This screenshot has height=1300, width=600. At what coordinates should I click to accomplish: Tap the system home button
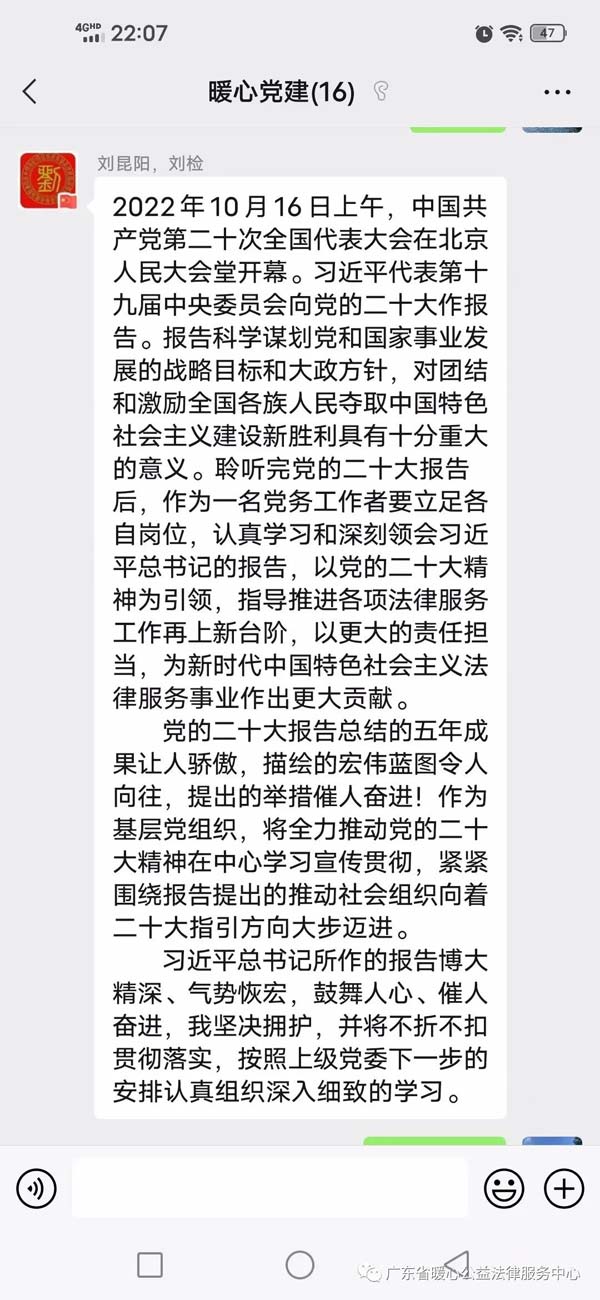coord(300,1264)
